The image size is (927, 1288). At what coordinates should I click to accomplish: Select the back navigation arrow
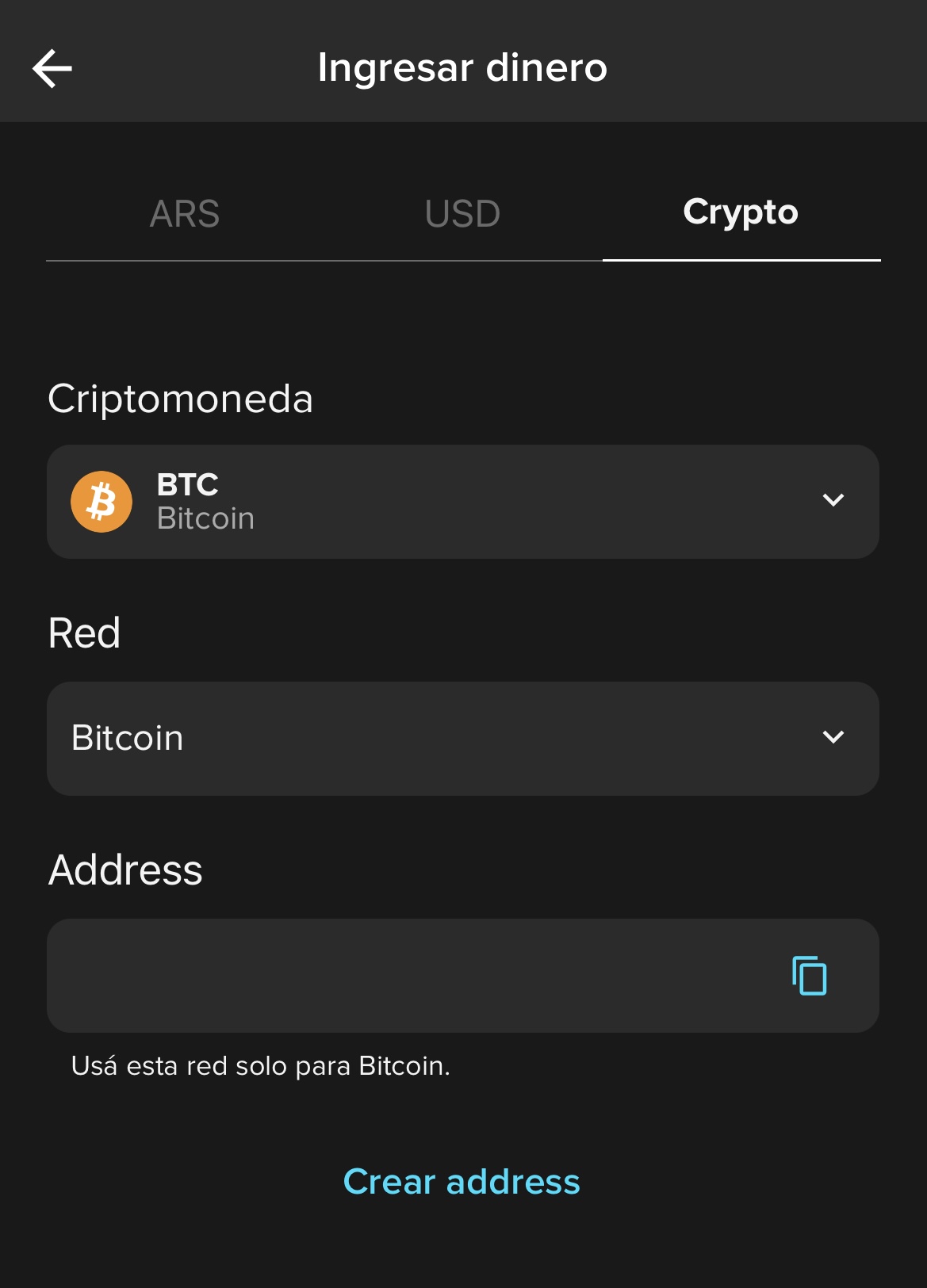pyautogui.click(x=52, y=68)
